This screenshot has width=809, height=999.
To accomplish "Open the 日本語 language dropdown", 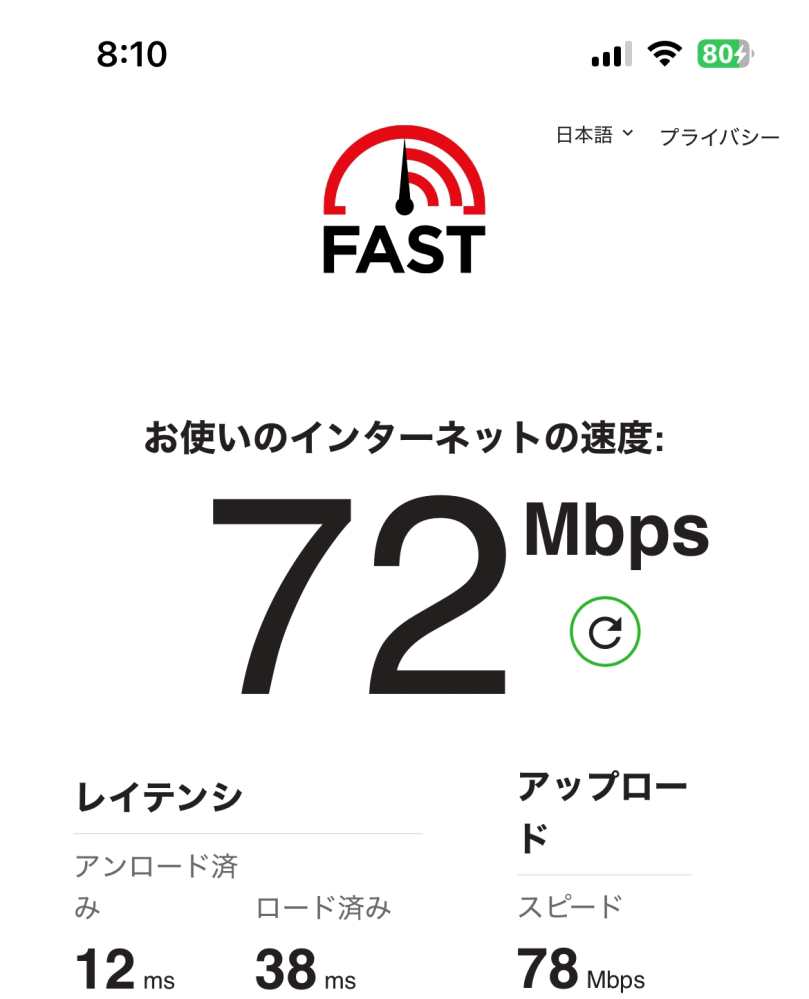I will (594, 135).
